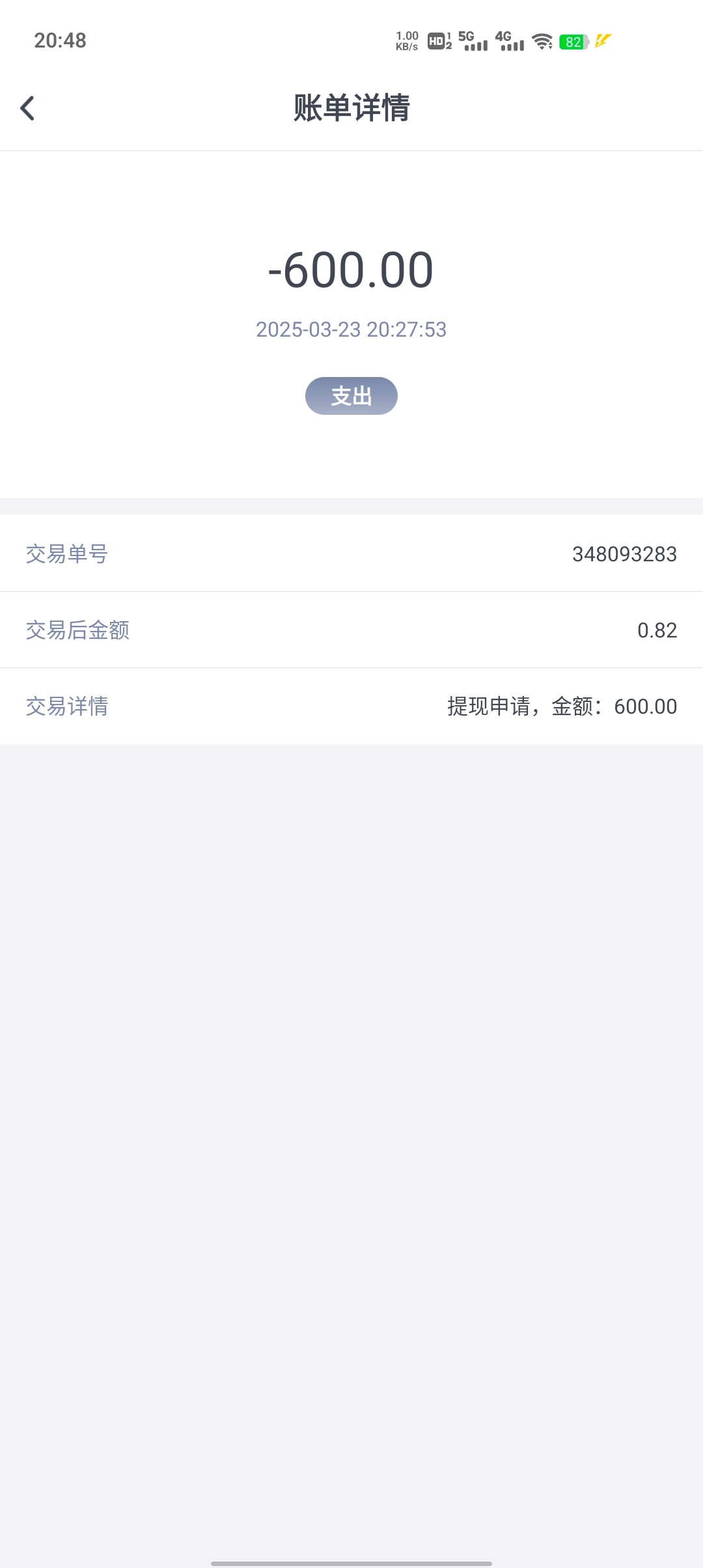Tap the network speed indicator showing 1.00 KB/s
Viewport: 703px width, 1568px height.
406,41
